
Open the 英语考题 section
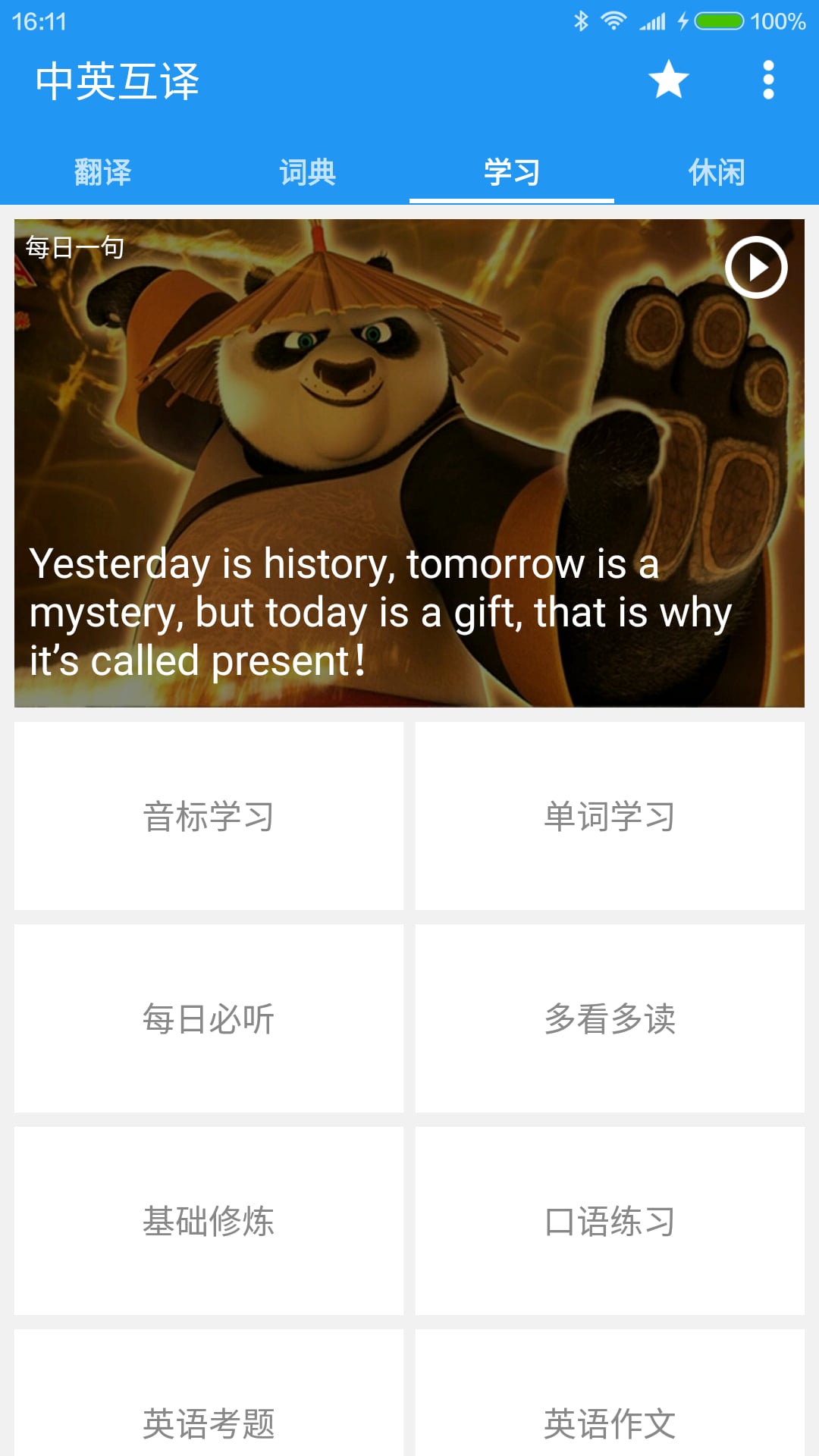[209, 1410]
